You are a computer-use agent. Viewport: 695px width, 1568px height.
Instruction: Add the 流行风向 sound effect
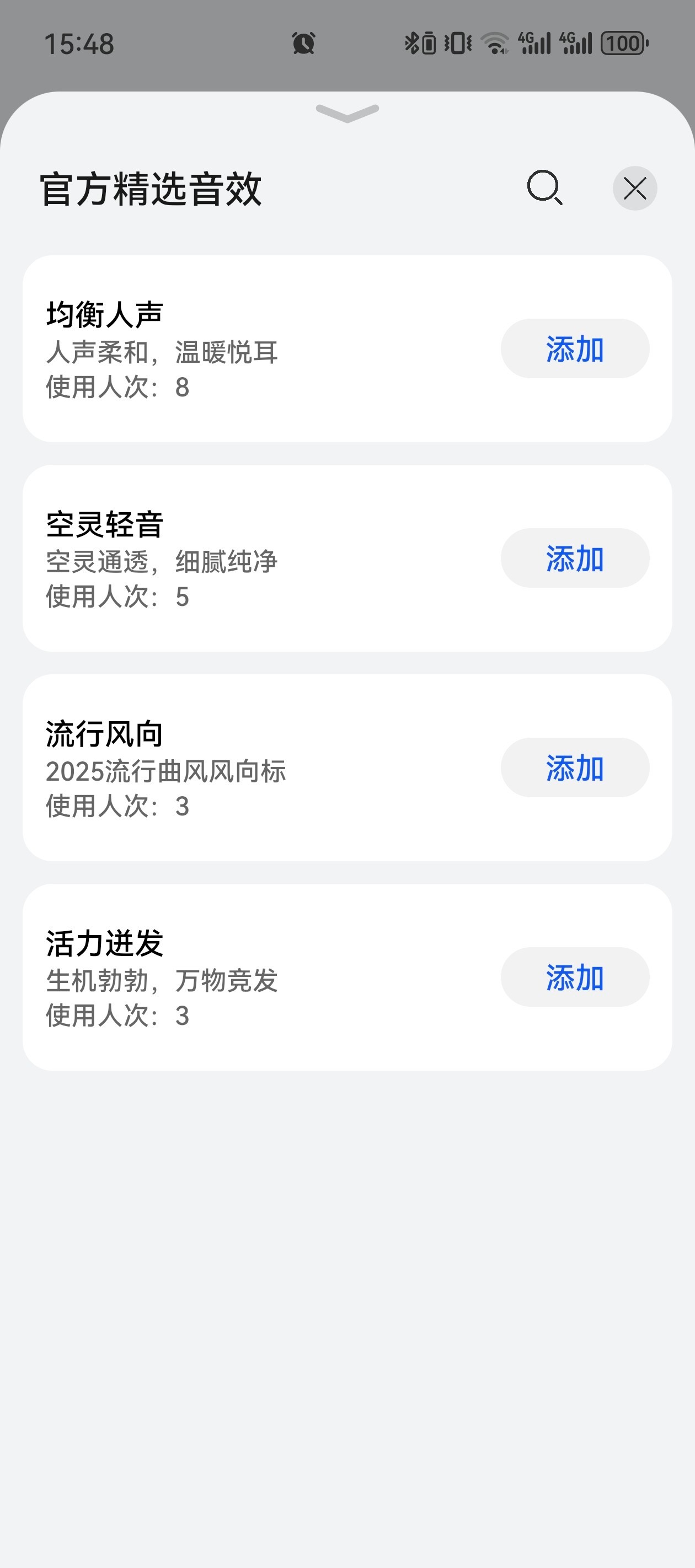pos(575,767)
